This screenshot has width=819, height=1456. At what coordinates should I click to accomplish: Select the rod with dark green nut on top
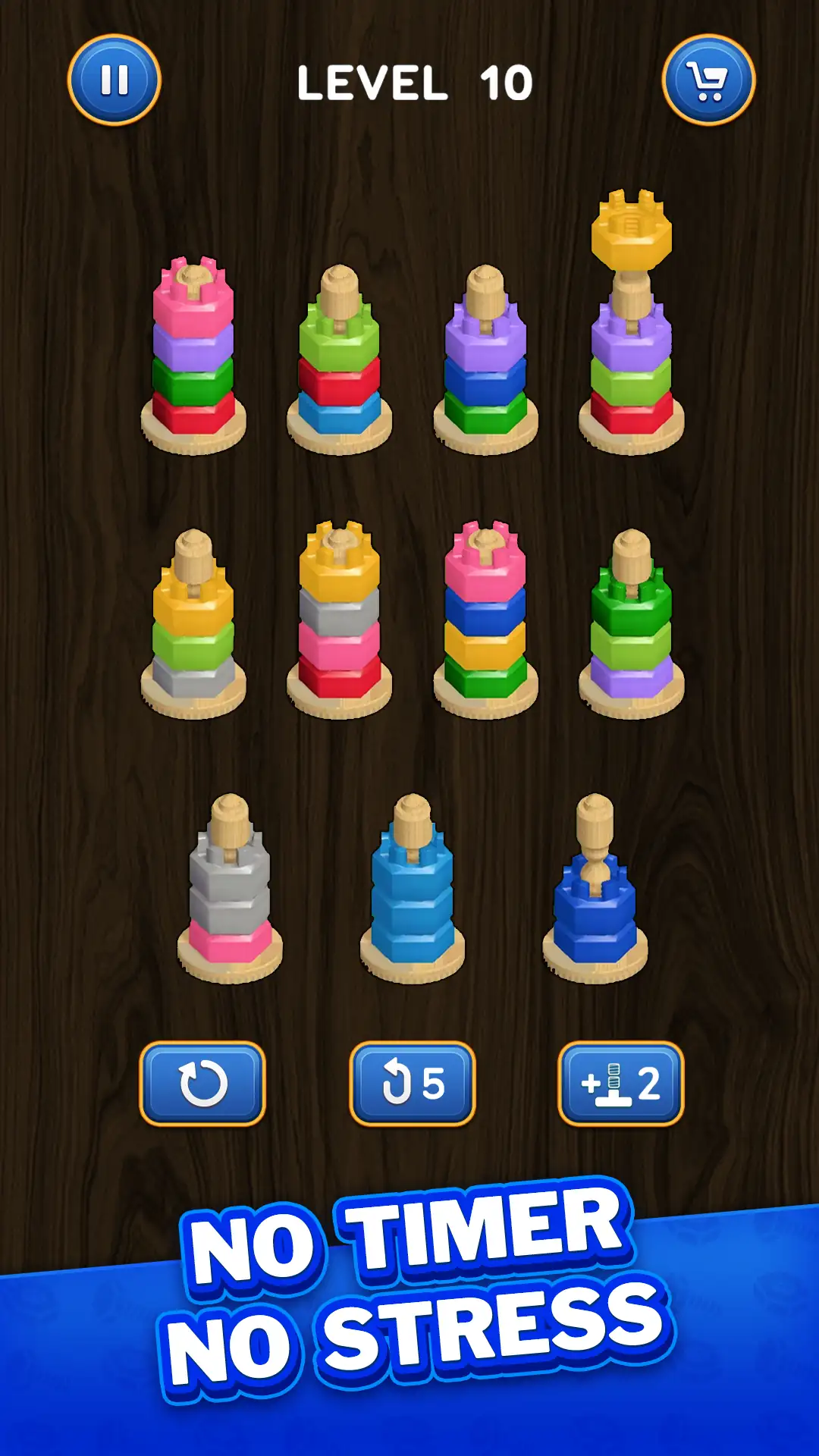click(632, 624)
